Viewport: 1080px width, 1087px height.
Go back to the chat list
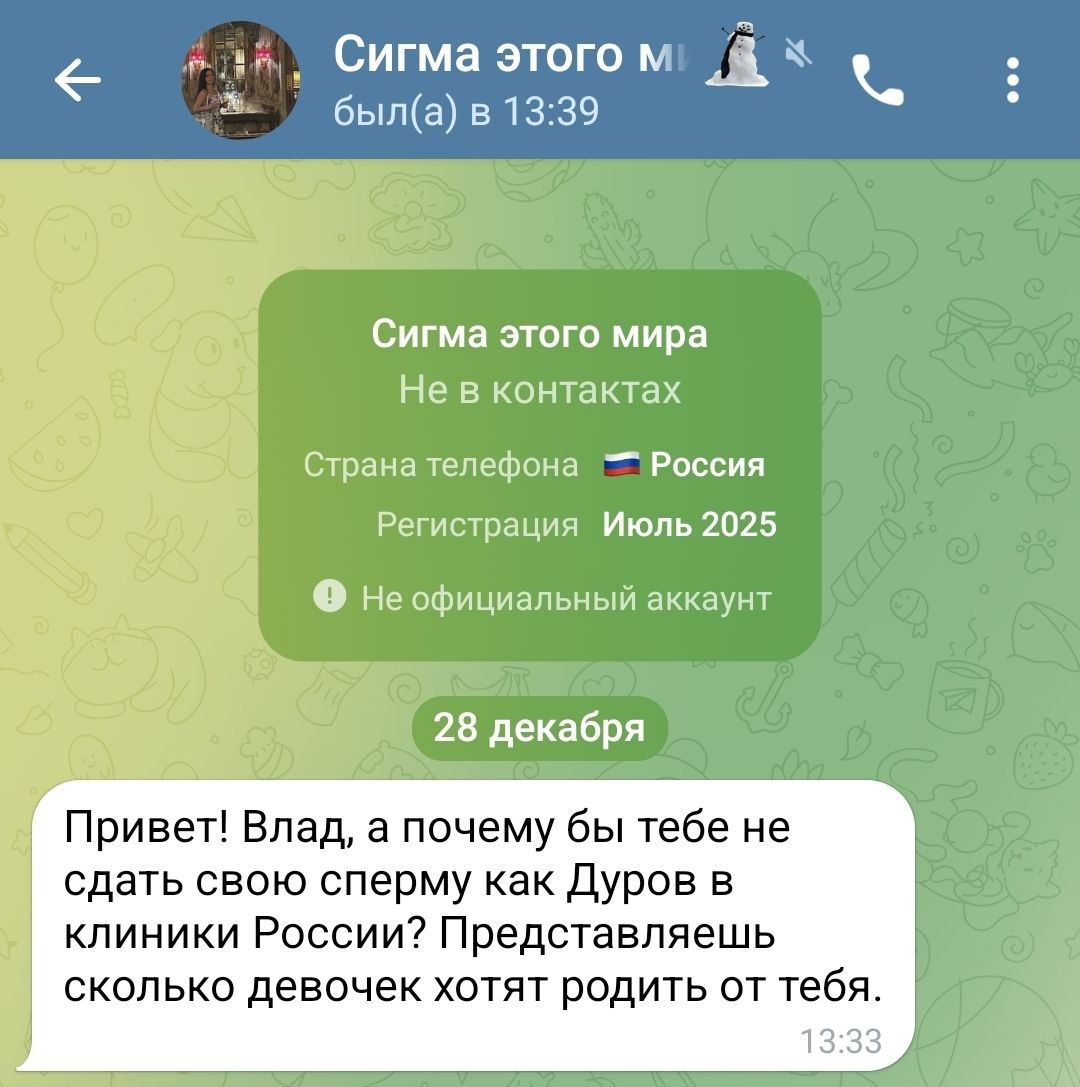coord(77,80)
